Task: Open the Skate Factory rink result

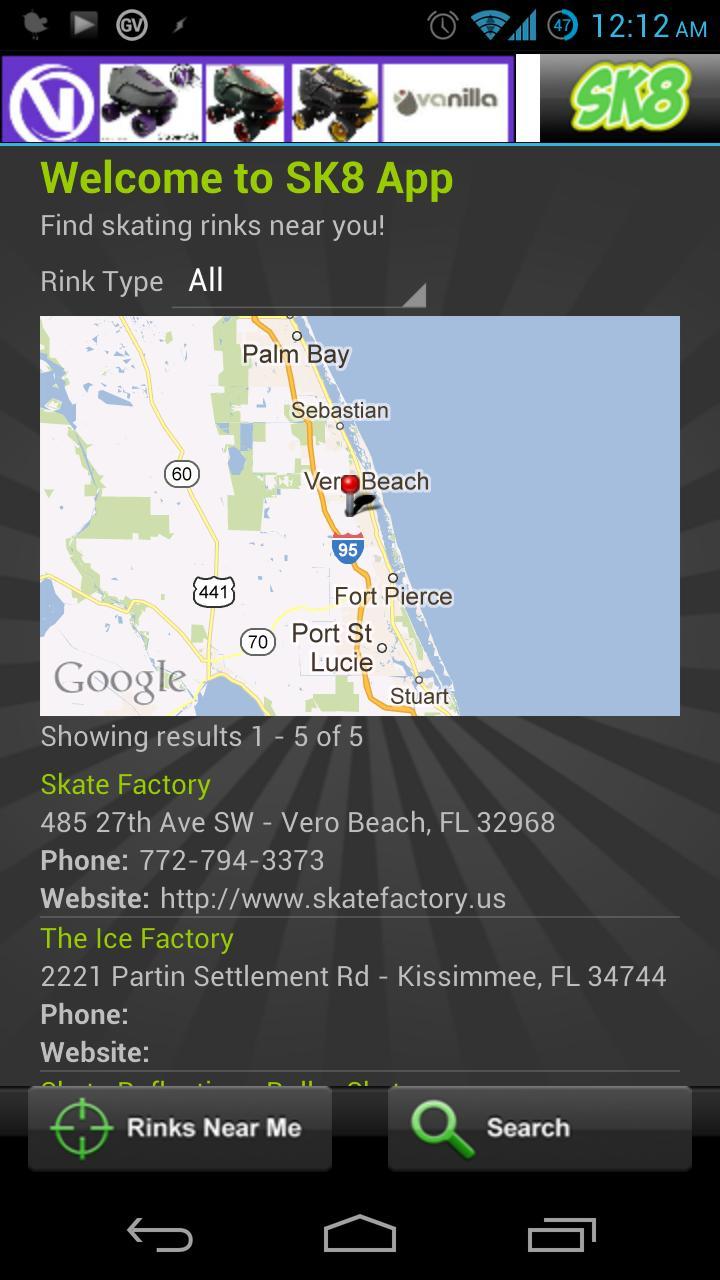Action: click(x=126, y=785)
